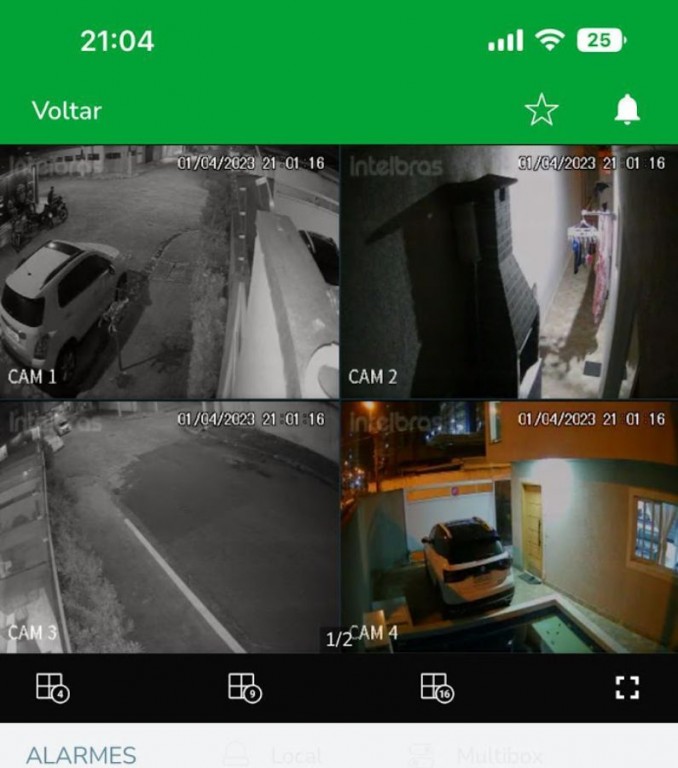
Task: Switch to the 4-camera grid layout
Action: (51, 687)
